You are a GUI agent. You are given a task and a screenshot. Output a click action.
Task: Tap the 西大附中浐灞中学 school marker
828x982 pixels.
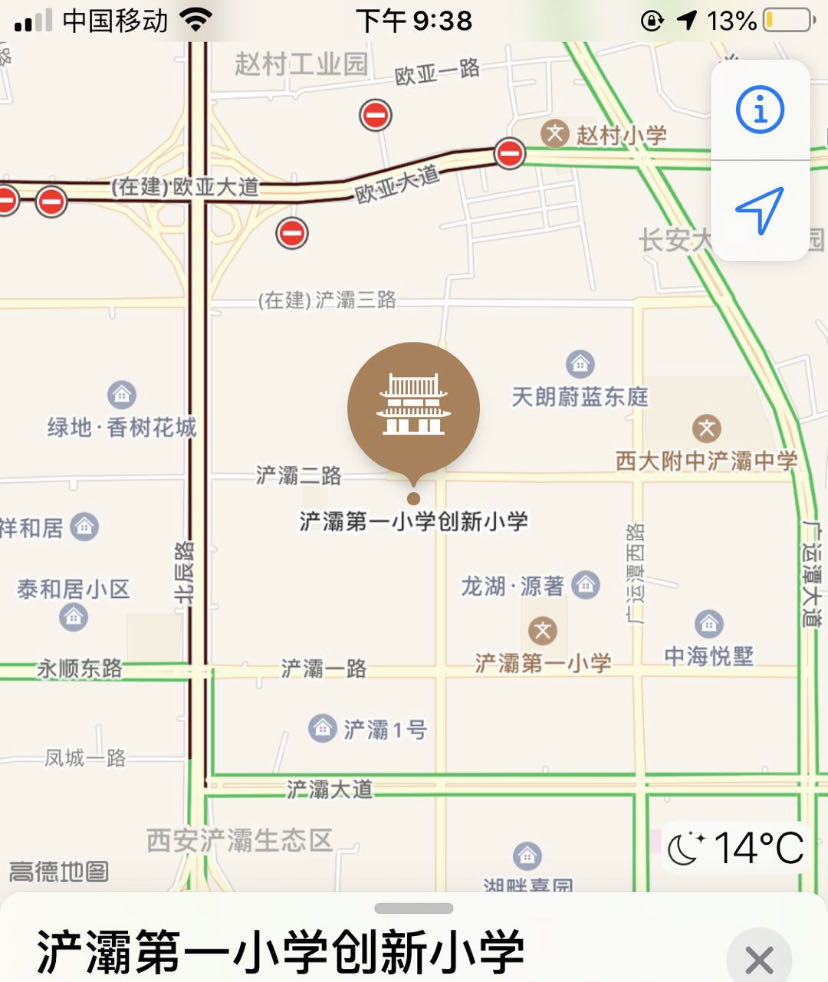point(706,428)
